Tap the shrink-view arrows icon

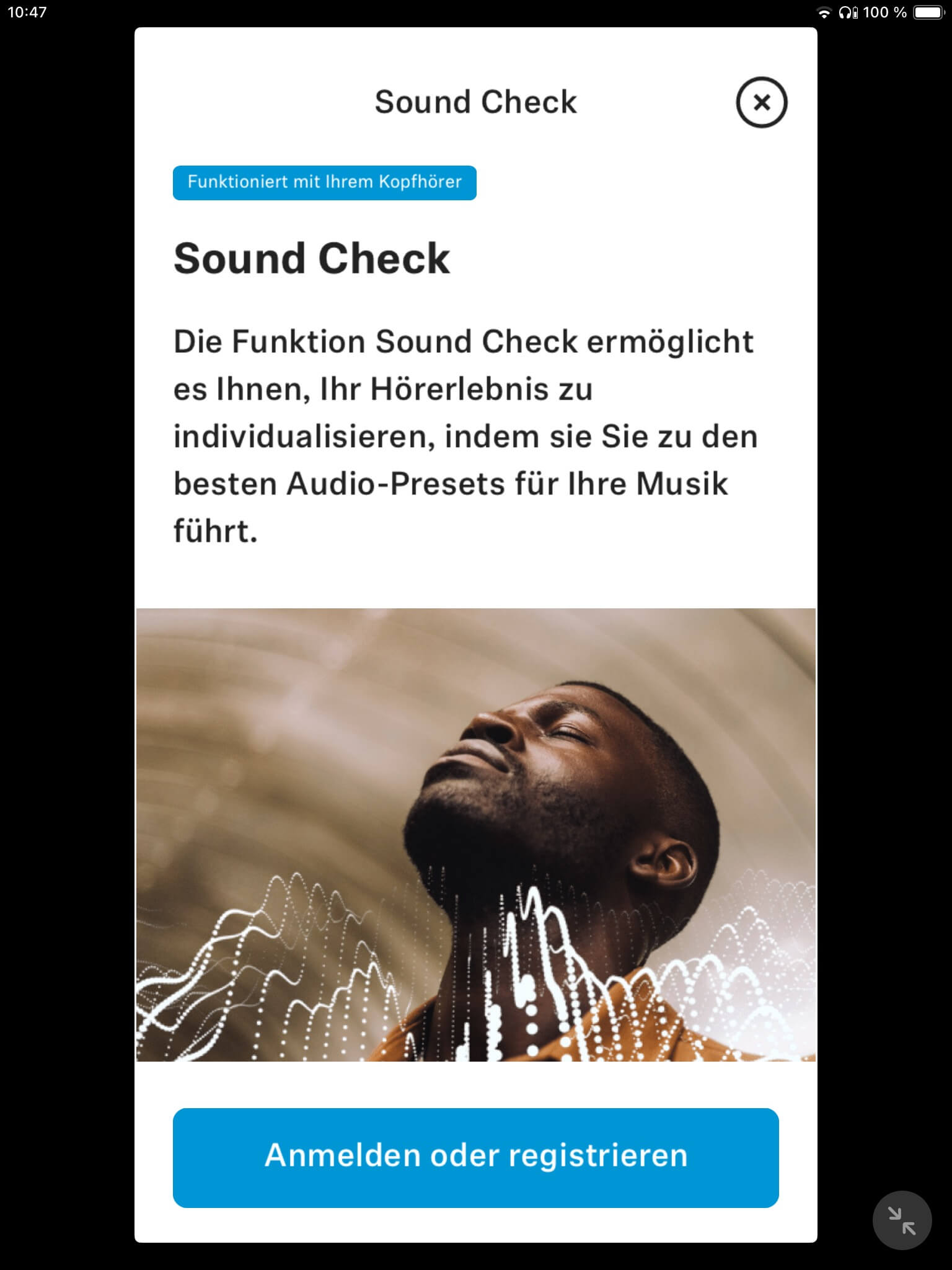click(x=902, y=1220)
